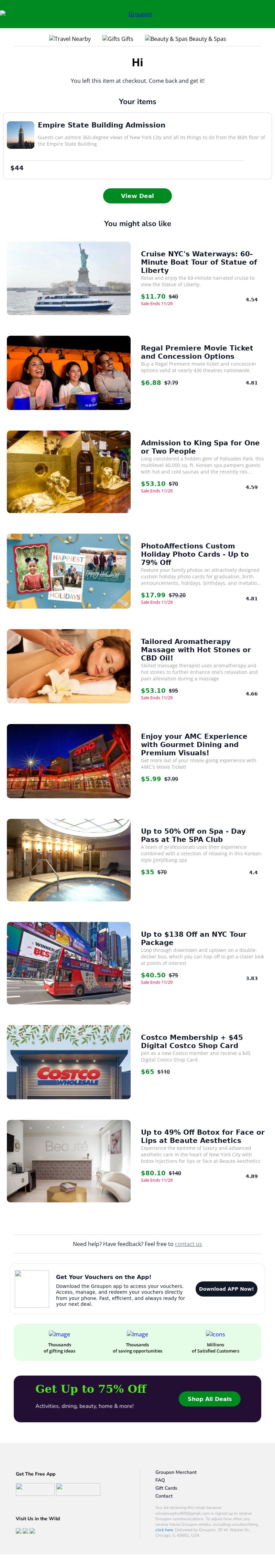Tap Download APP Now button
The height and width of the screenshot is (1568, 275).
pos(226,1289)
